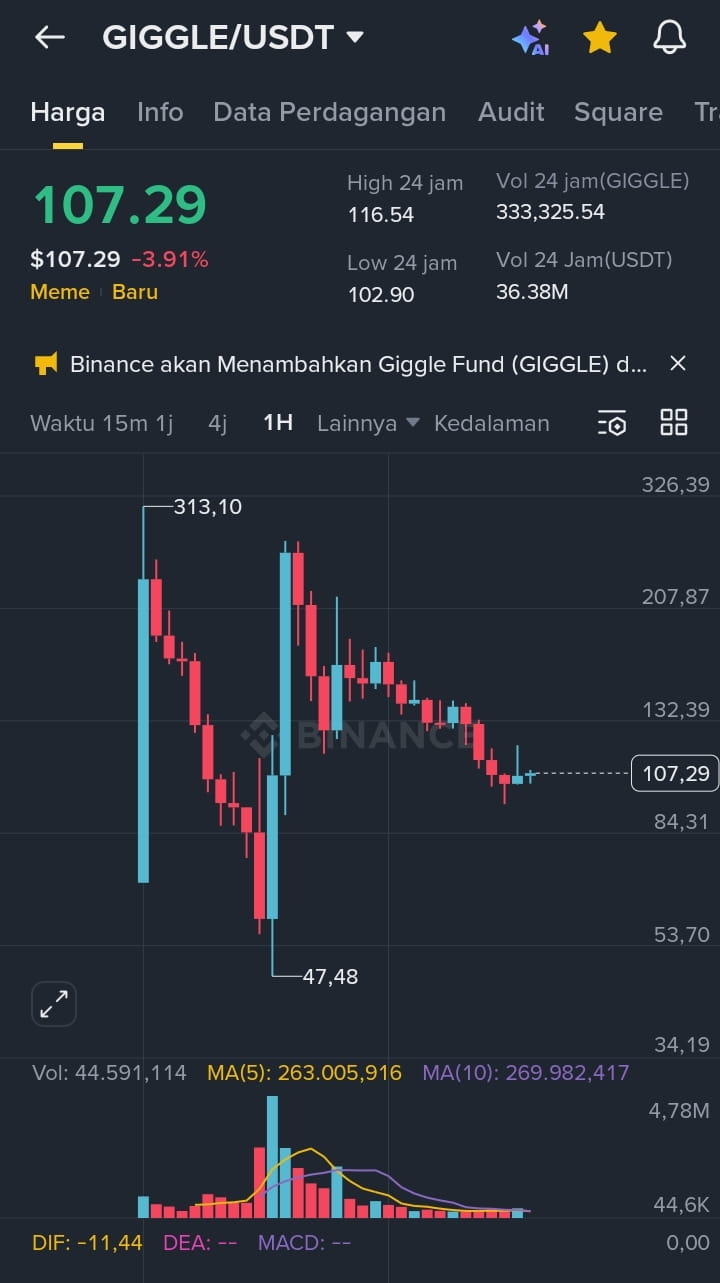Dismiss the announcement banner

click(678, 363)
